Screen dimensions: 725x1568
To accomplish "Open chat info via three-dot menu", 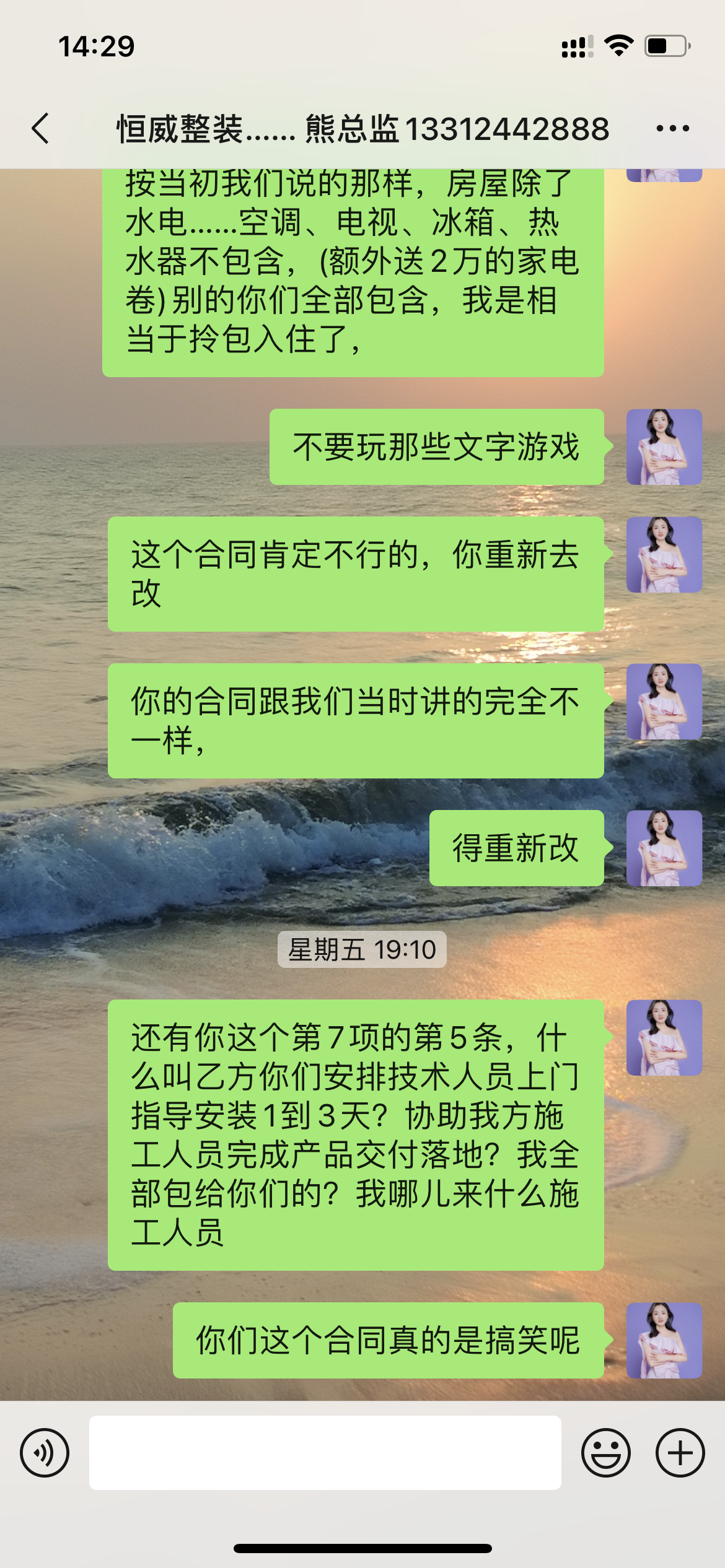I will pos(672,129).
